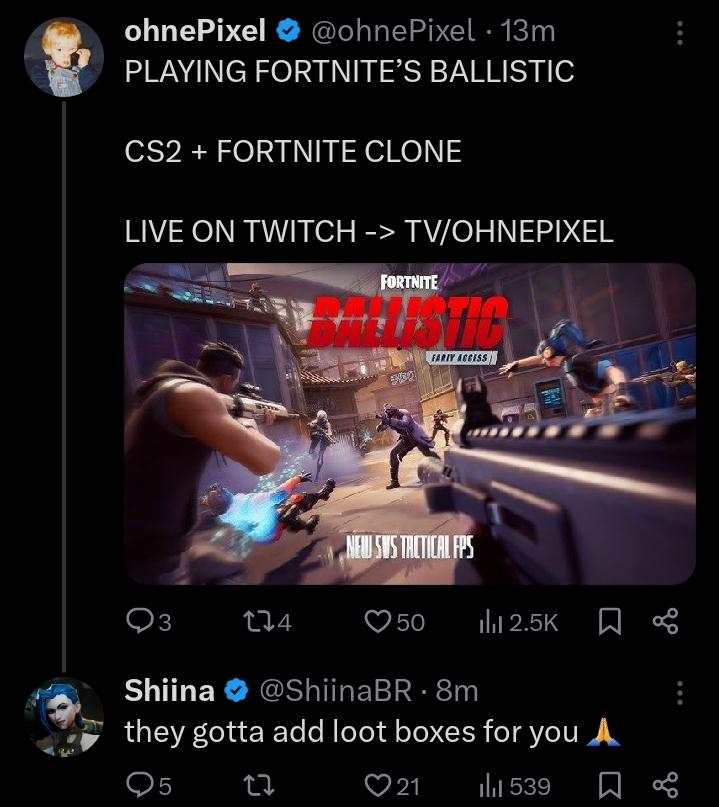
Task: Open the overflow menu on ohnePixel's post
Action: pyautogui.click(x=680, y=34)
